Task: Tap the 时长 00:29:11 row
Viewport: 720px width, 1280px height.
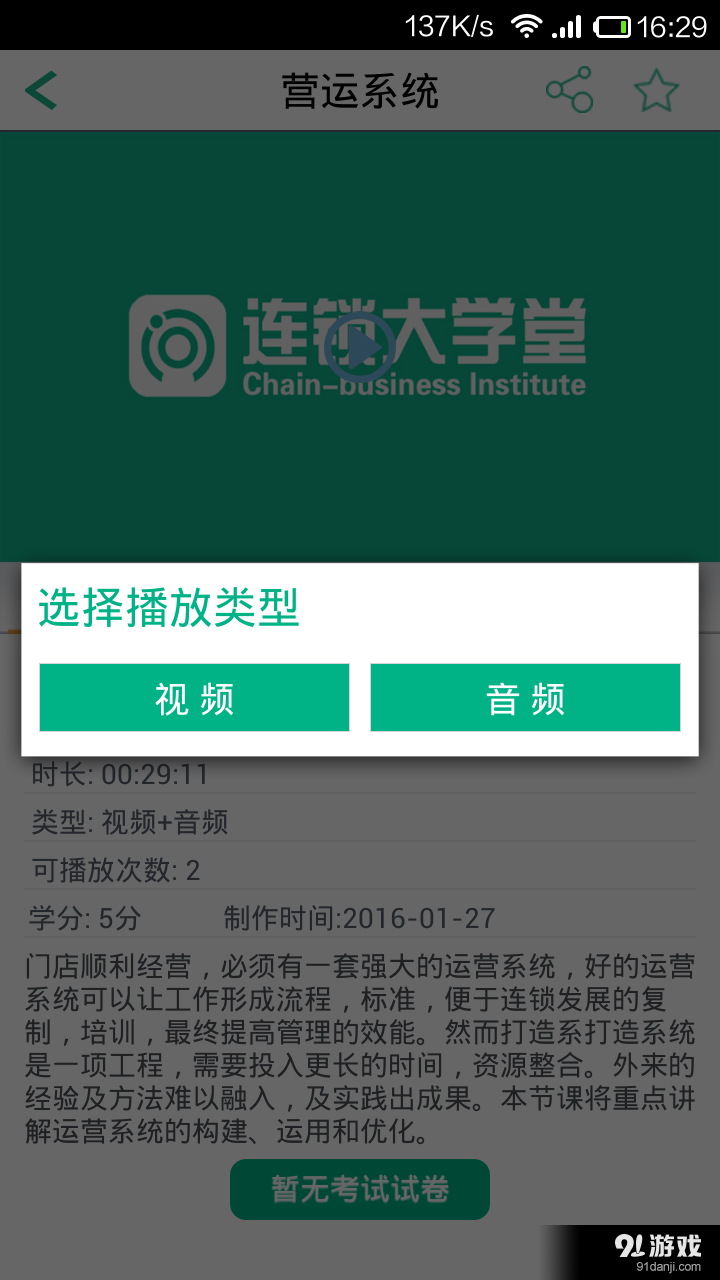Action: click(x=120, y=775)
